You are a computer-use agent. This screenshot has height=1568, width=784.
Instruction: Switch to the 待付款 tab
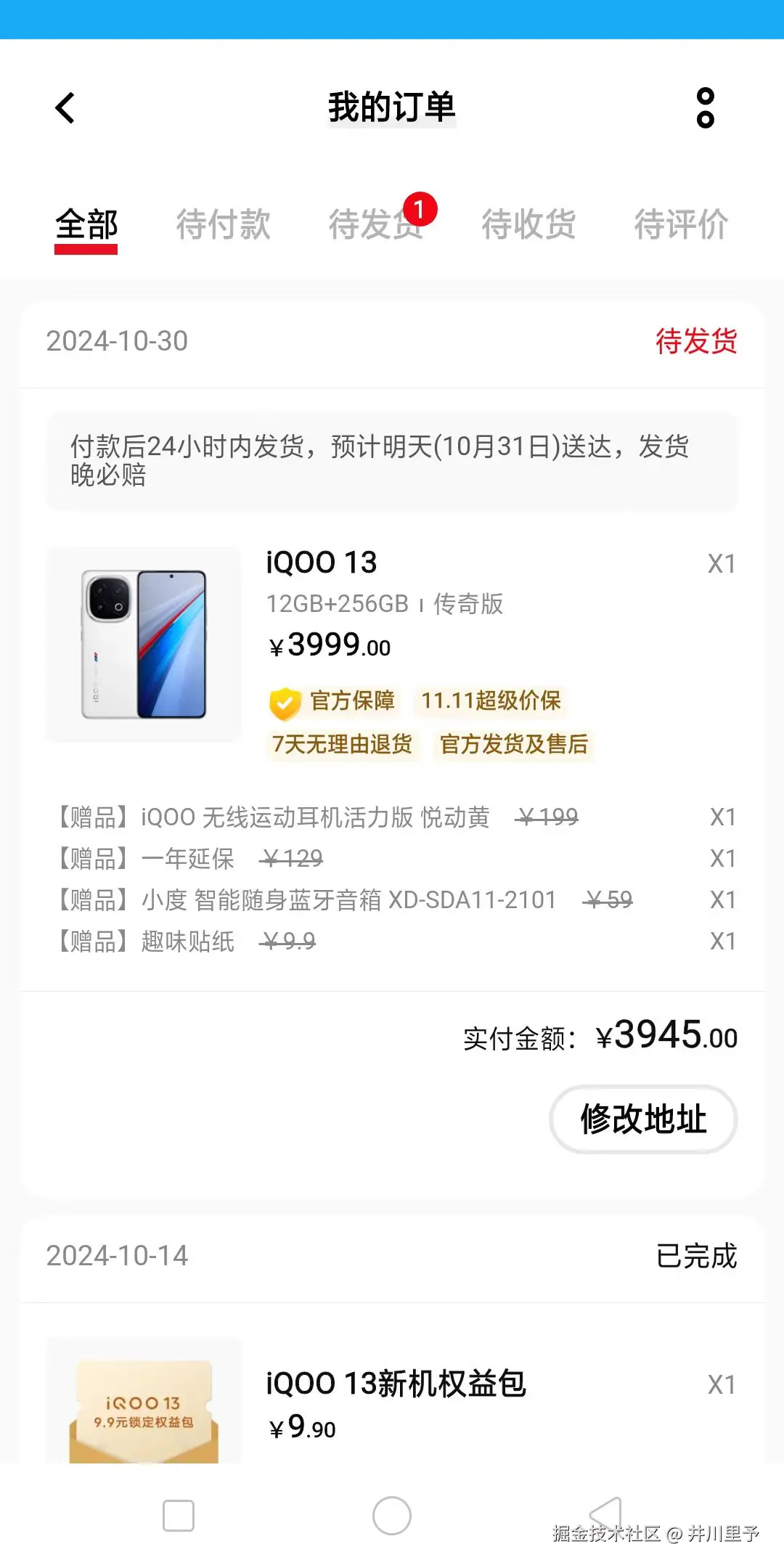224,224
